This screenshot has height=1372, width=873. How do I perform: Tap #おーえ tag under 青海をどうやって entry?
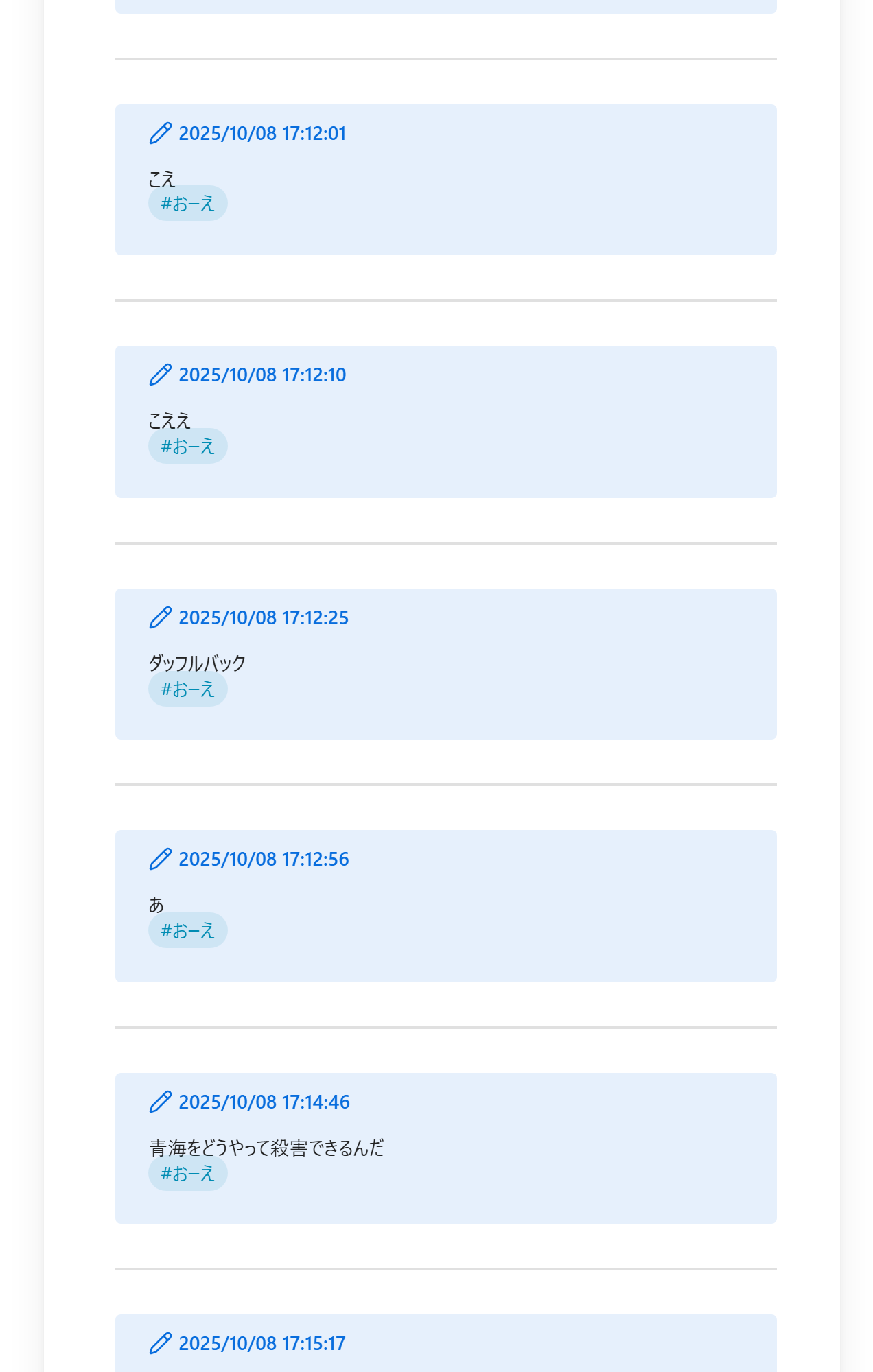(x=187, y=1174)
